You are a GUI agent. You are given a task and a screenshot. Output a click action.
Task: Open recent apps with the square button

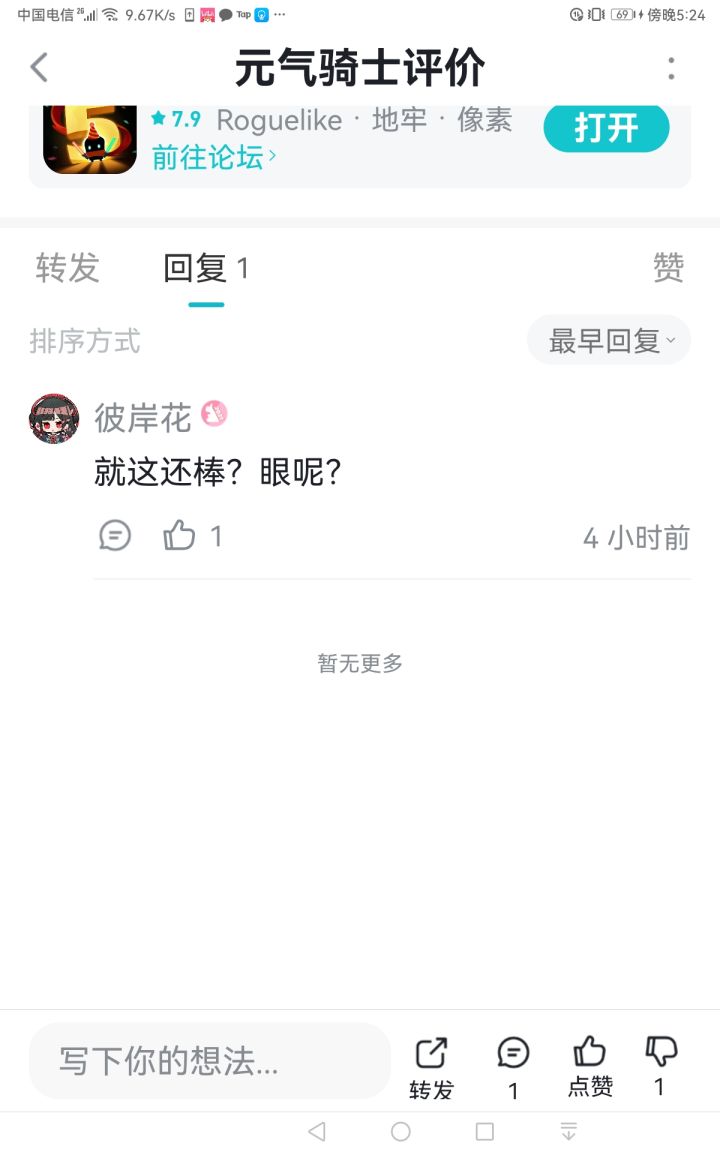[485, 1131]
